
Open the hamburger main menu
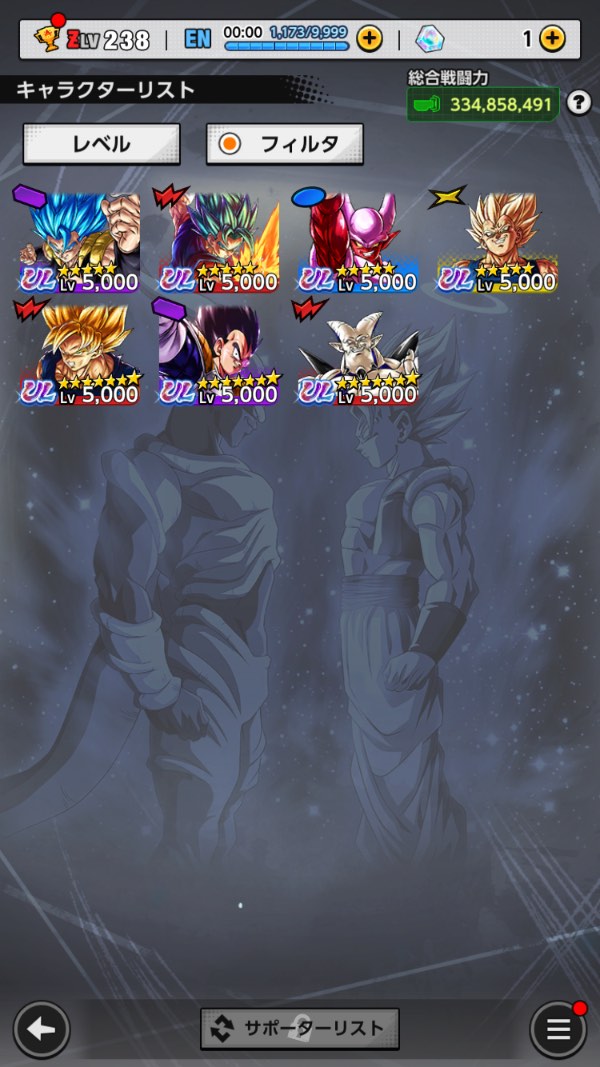coord(557,1029)
